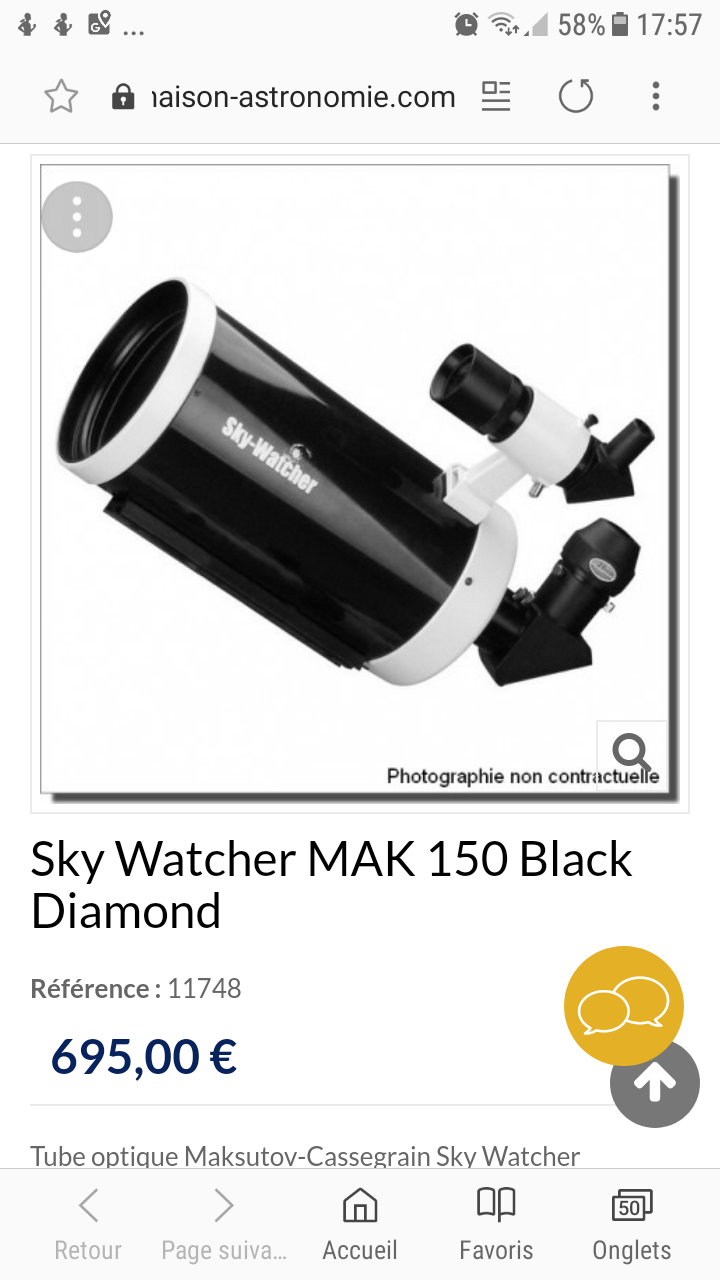Bookmark this page with the star icon
This screenshot has width=720, height=1280.
61,97
